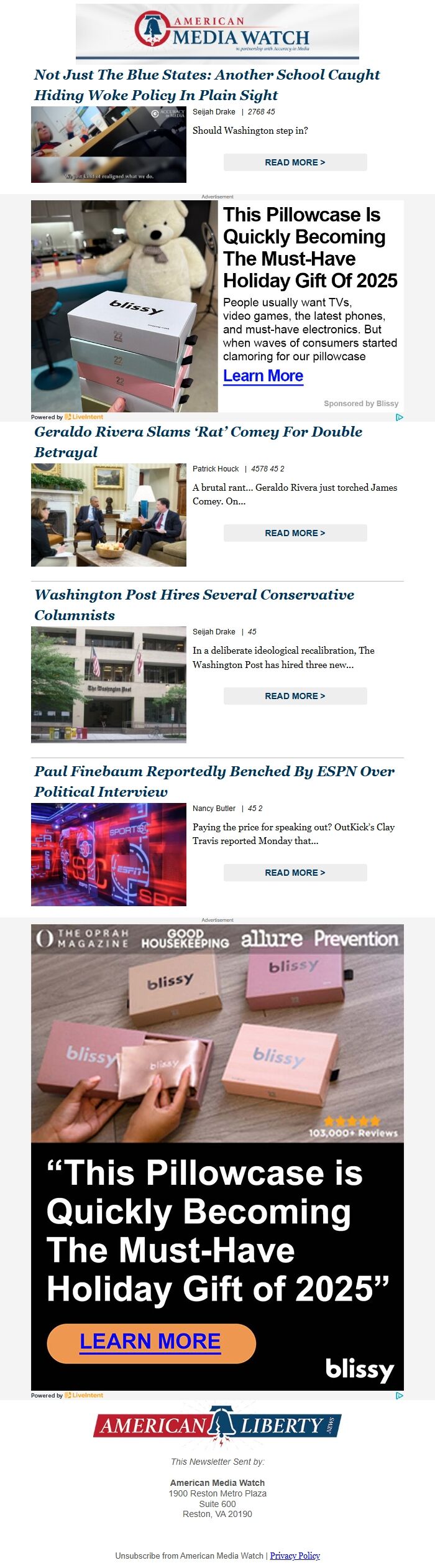Tap the school policy video thumbnail

pos(109,144)
